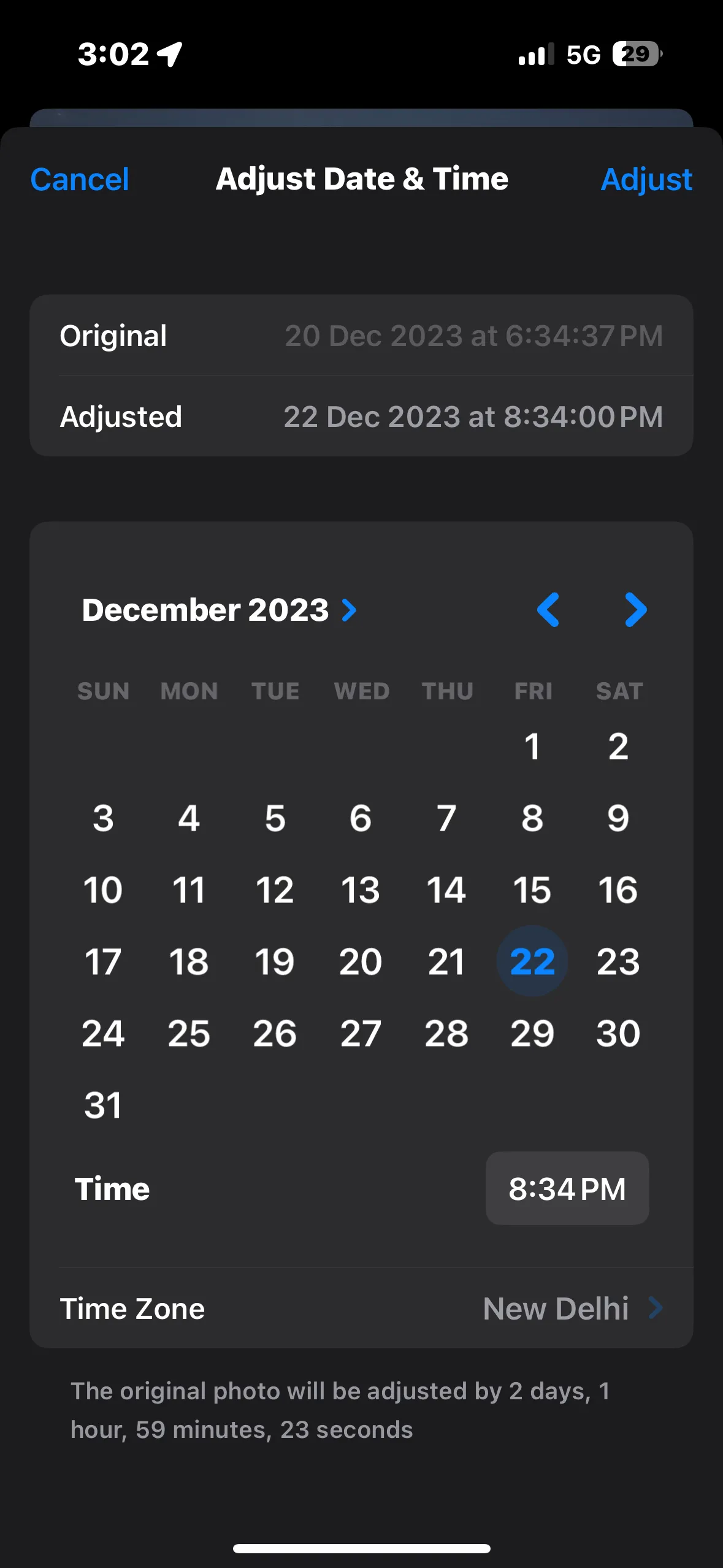Tap the highlighted day 22

(x=532, y=961)
